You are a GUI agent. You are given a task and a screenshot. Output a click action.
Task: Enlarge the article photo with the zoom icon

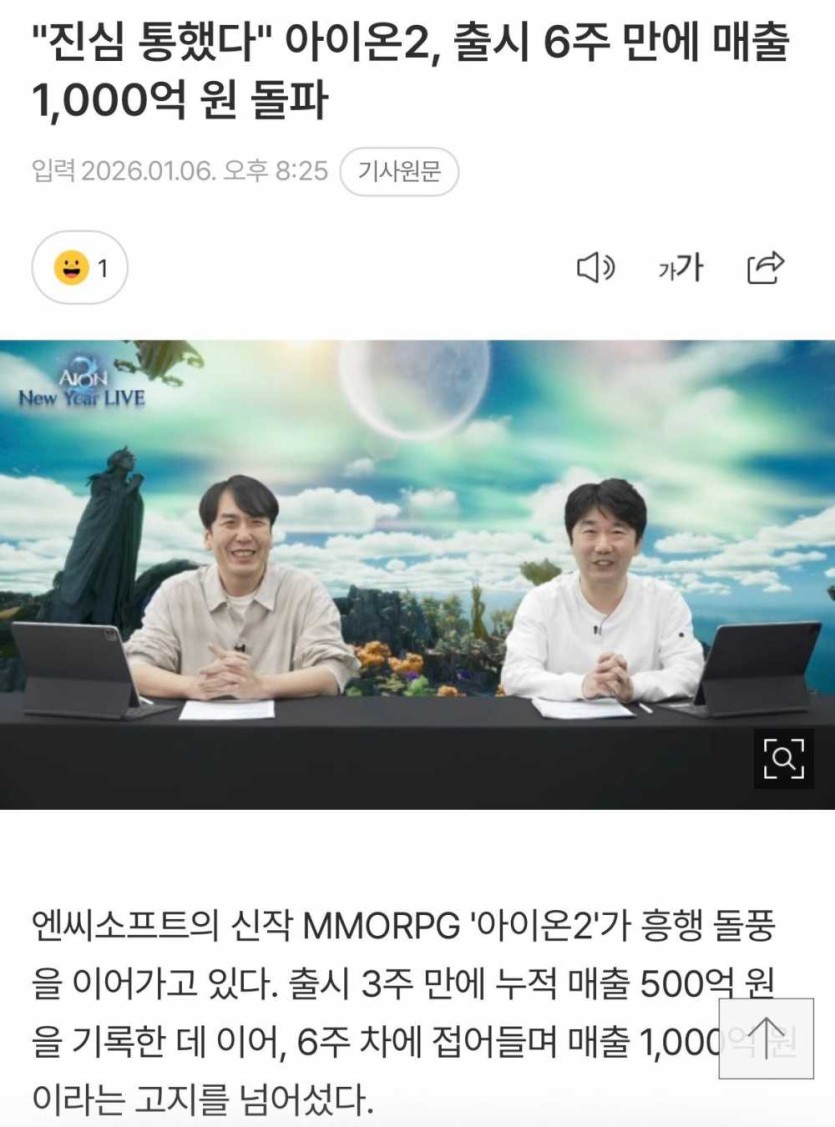[x=782, y=759]
